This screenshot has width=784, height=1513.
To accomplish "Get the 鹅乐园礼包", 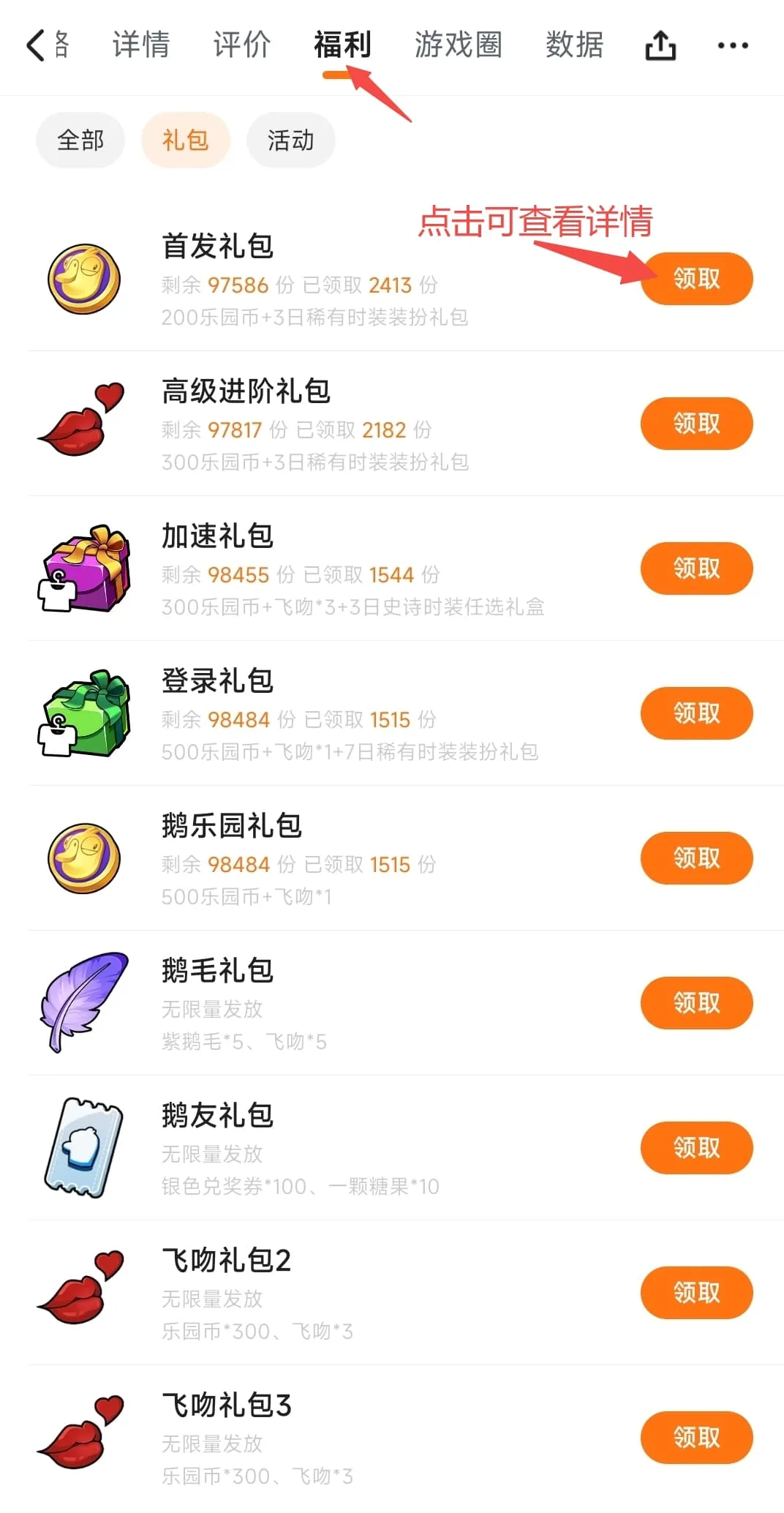I will (696, 858).
